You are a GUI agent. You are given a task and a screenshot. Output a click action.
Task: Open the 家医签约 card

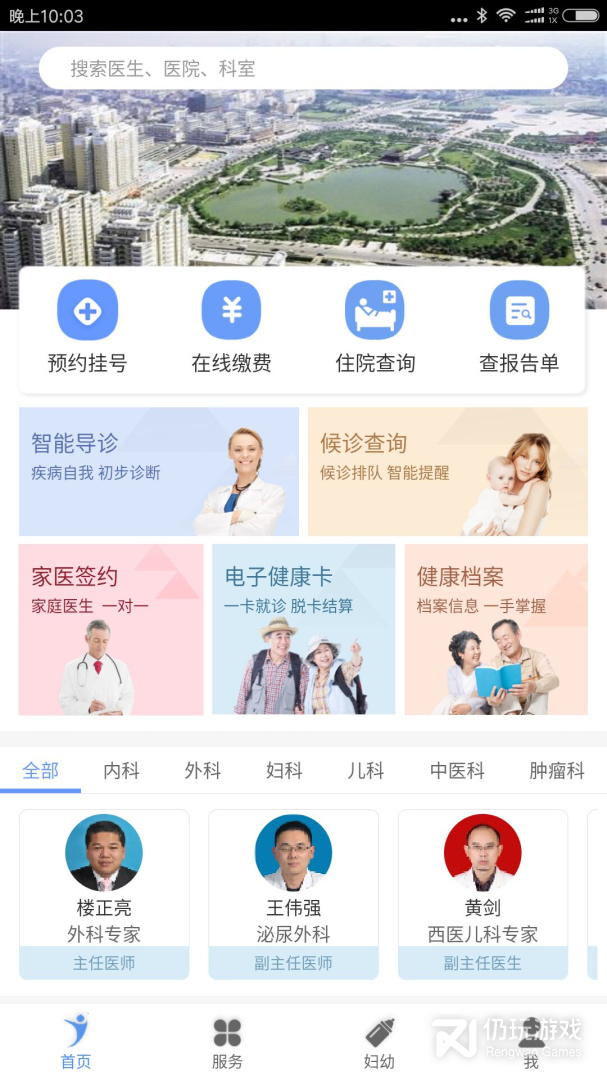click(111, 629)
